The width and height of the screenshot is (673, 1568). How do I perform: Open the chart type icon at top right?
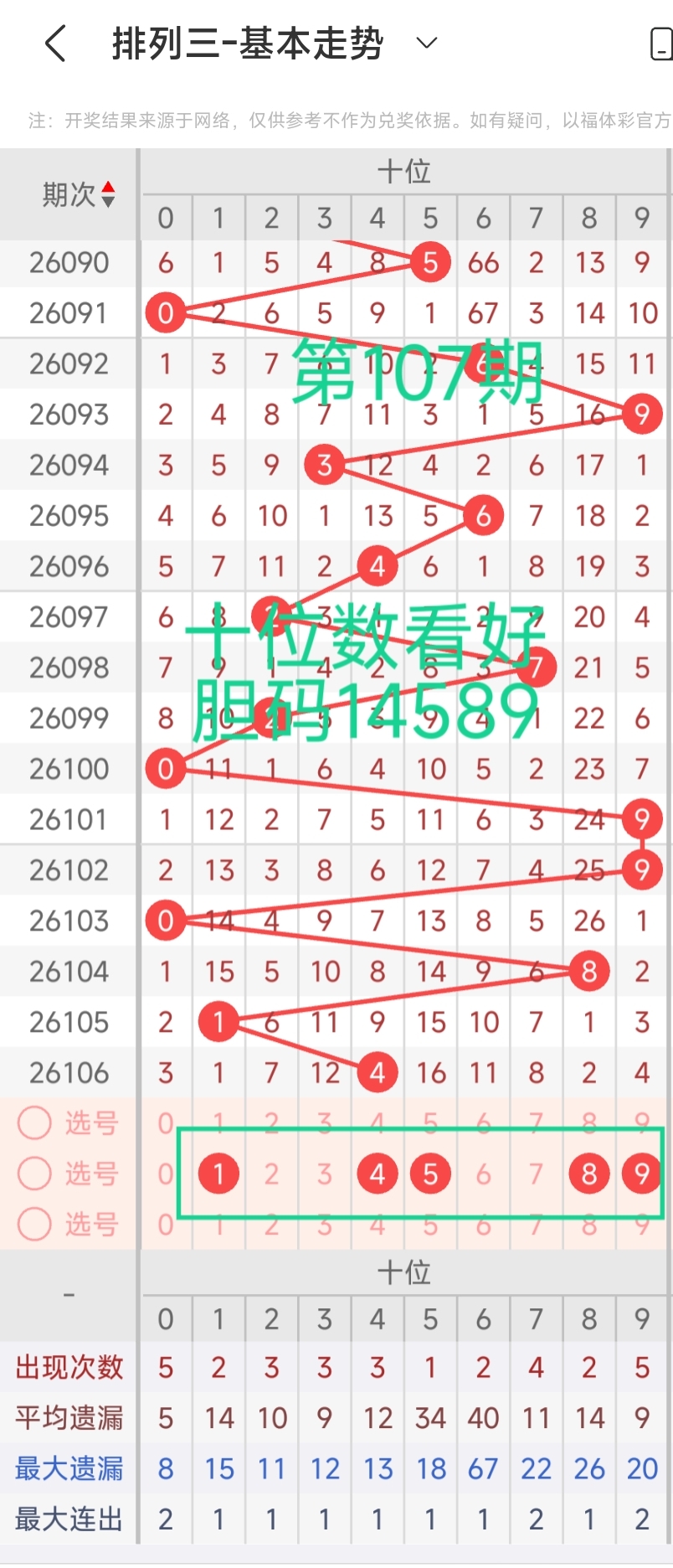660,42
